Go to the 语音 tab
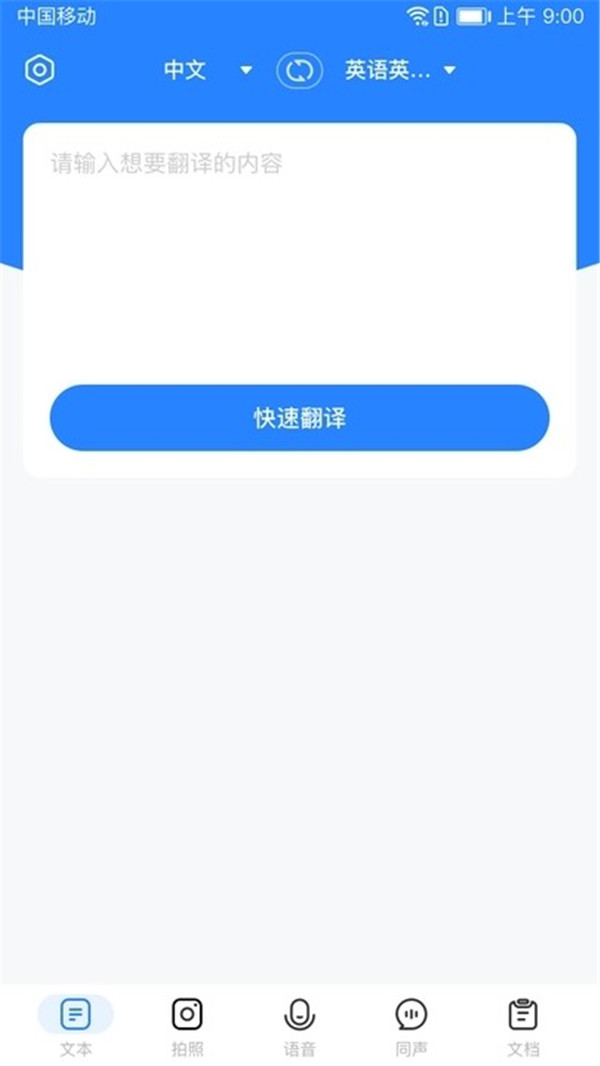 pos(299,1026)
